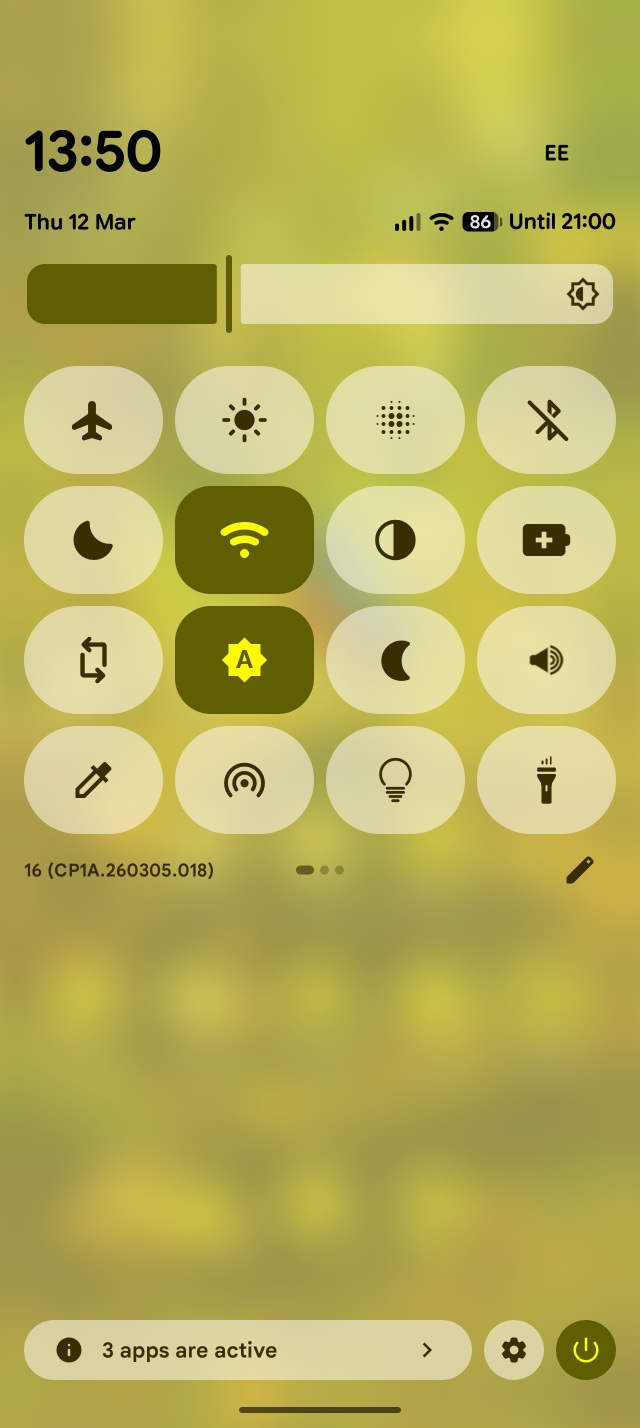640x1428 pixels.
Task: Open settings via gear icon
Action: point(514,1350)
